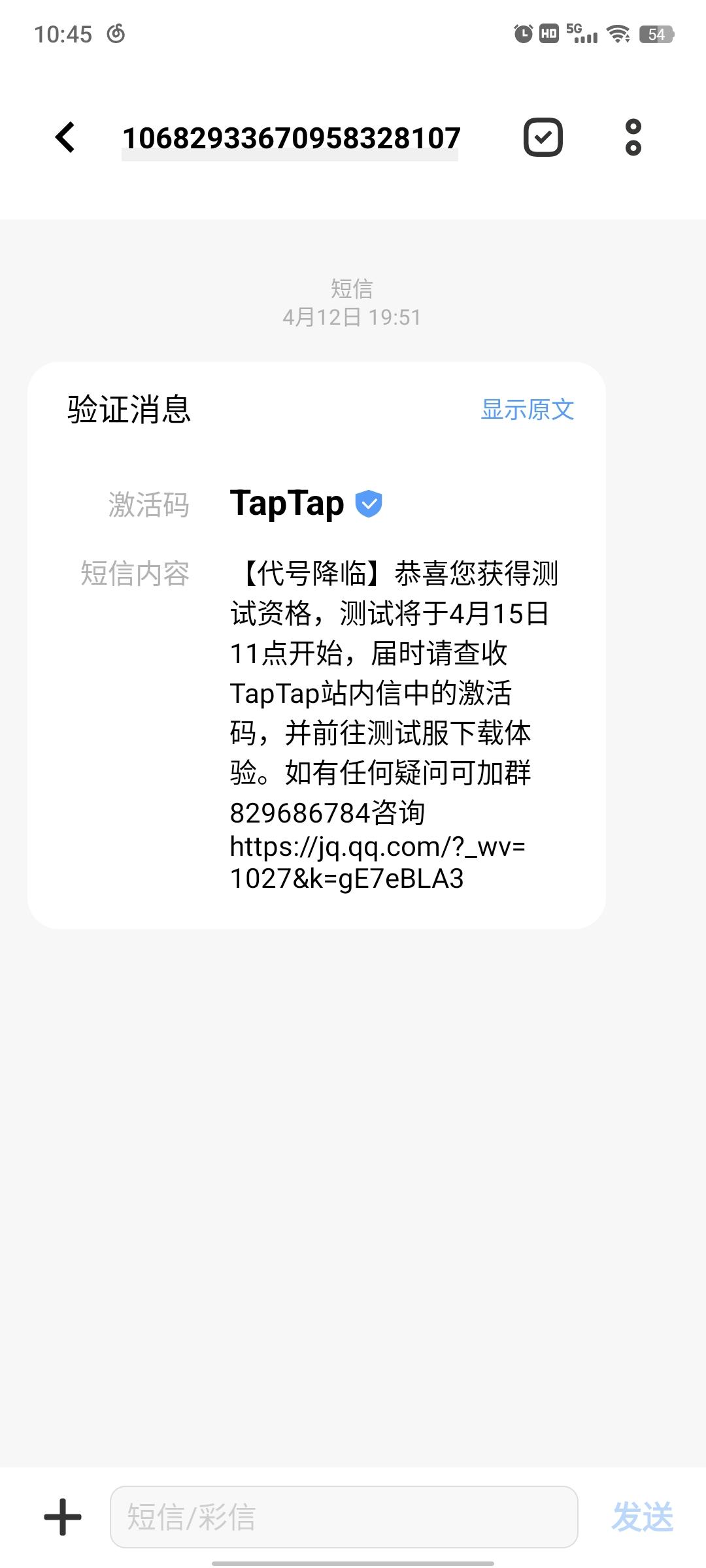This screenshot has height=1568, width=706.
Task: Open multi-select mode via the checkmark icon
Action: click(542, 137)
